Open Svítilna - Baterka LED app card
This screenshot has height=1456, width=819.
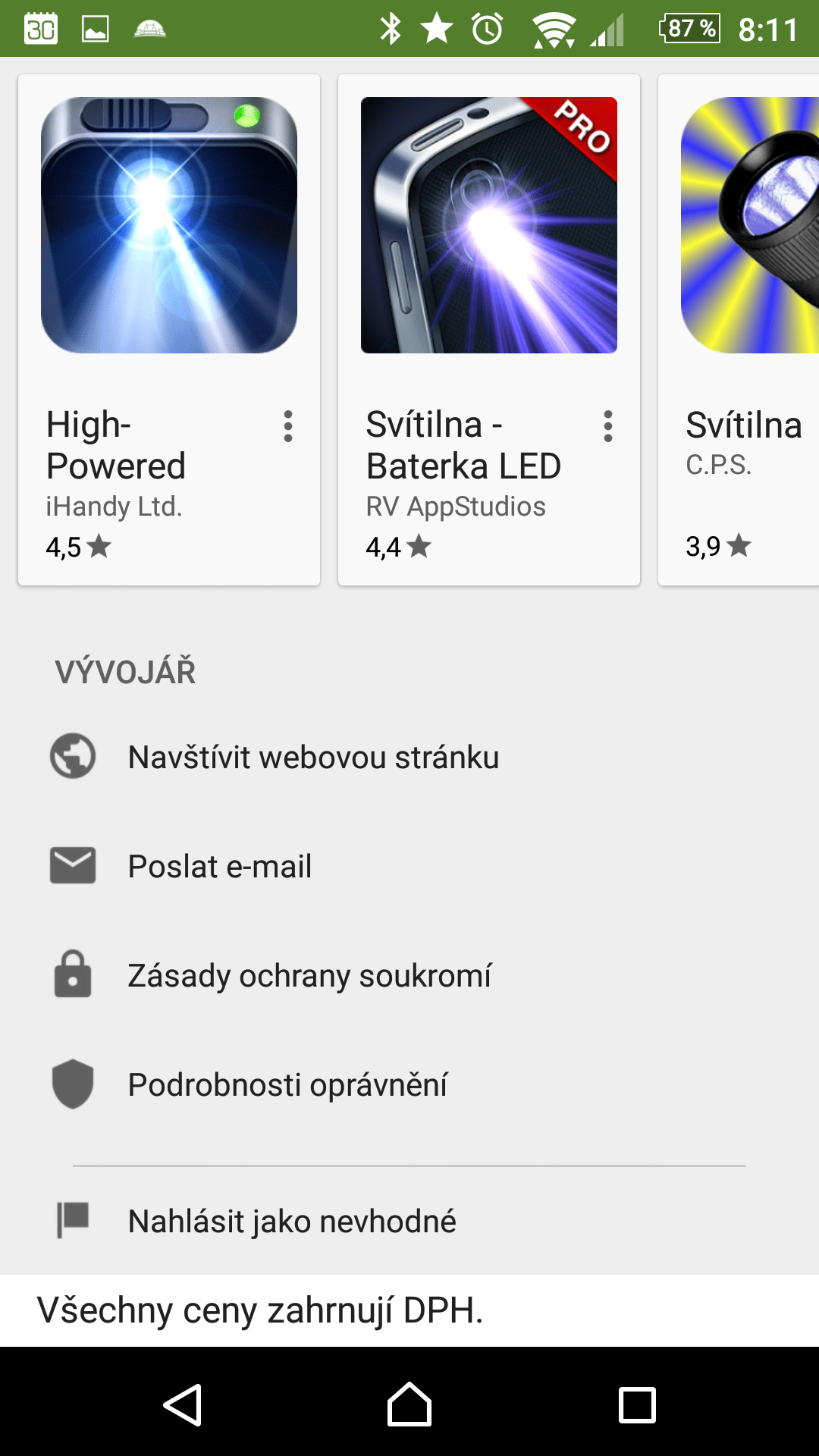[489, 330]
